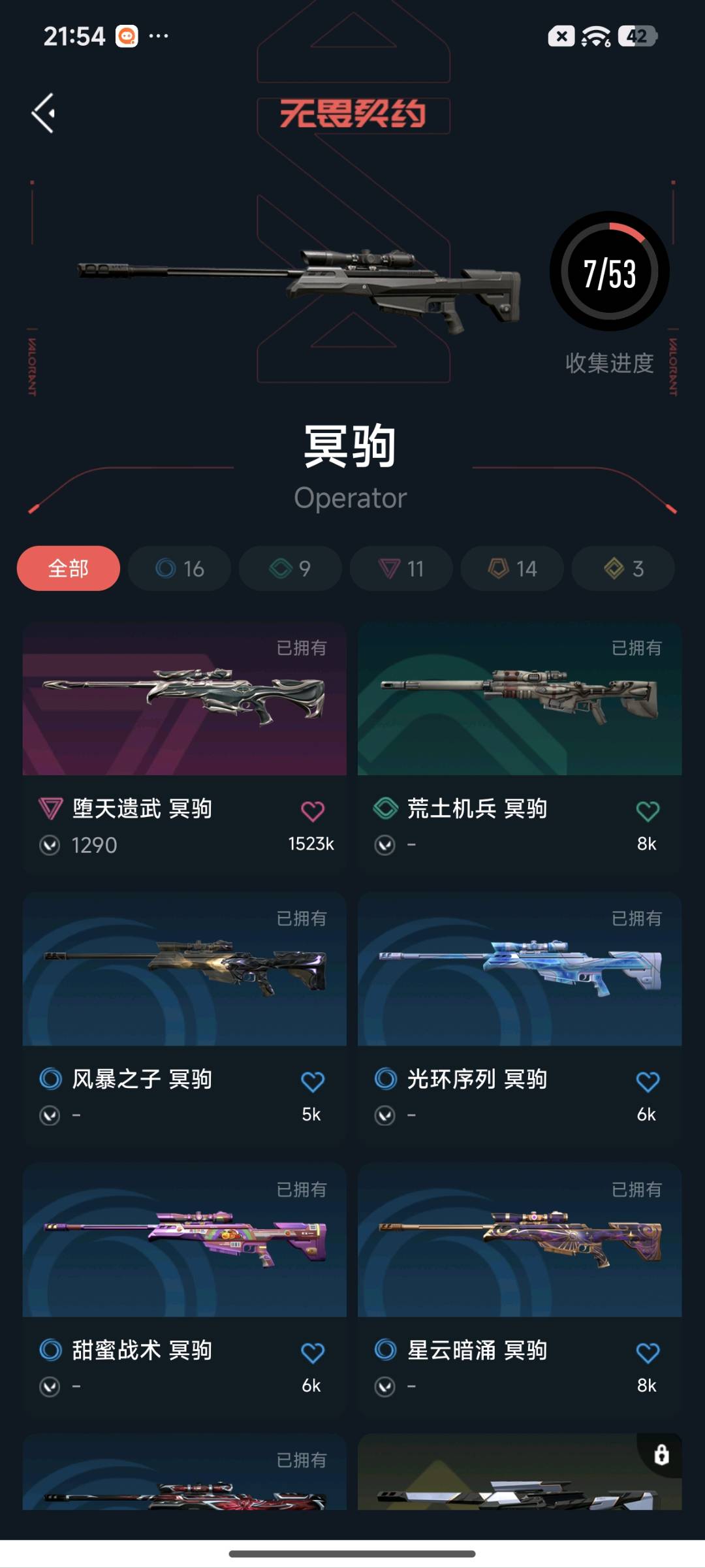
Task: Like the 光环序列 冥驹 skin
Action: (648, 1081)
